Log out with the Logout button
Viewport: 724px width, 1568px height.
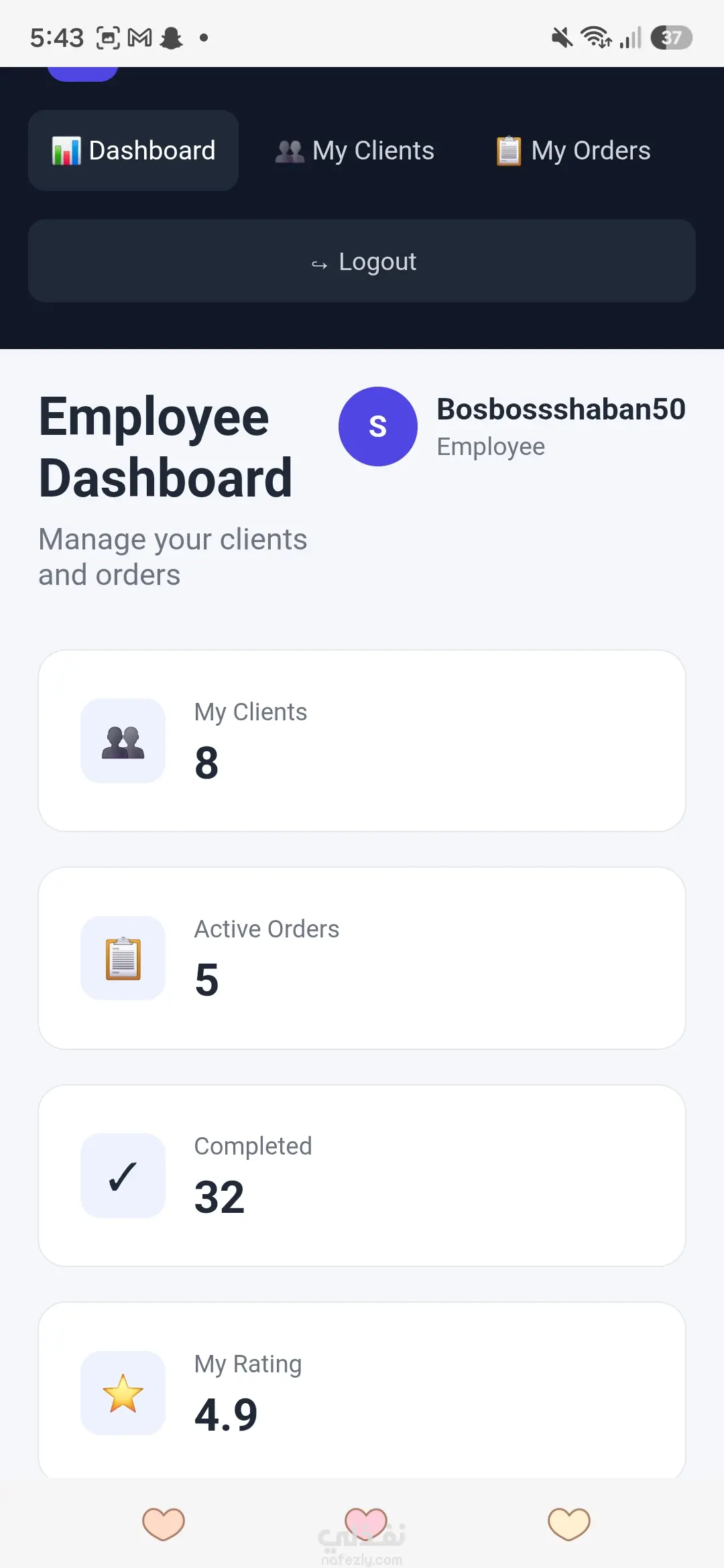[362, 261]
